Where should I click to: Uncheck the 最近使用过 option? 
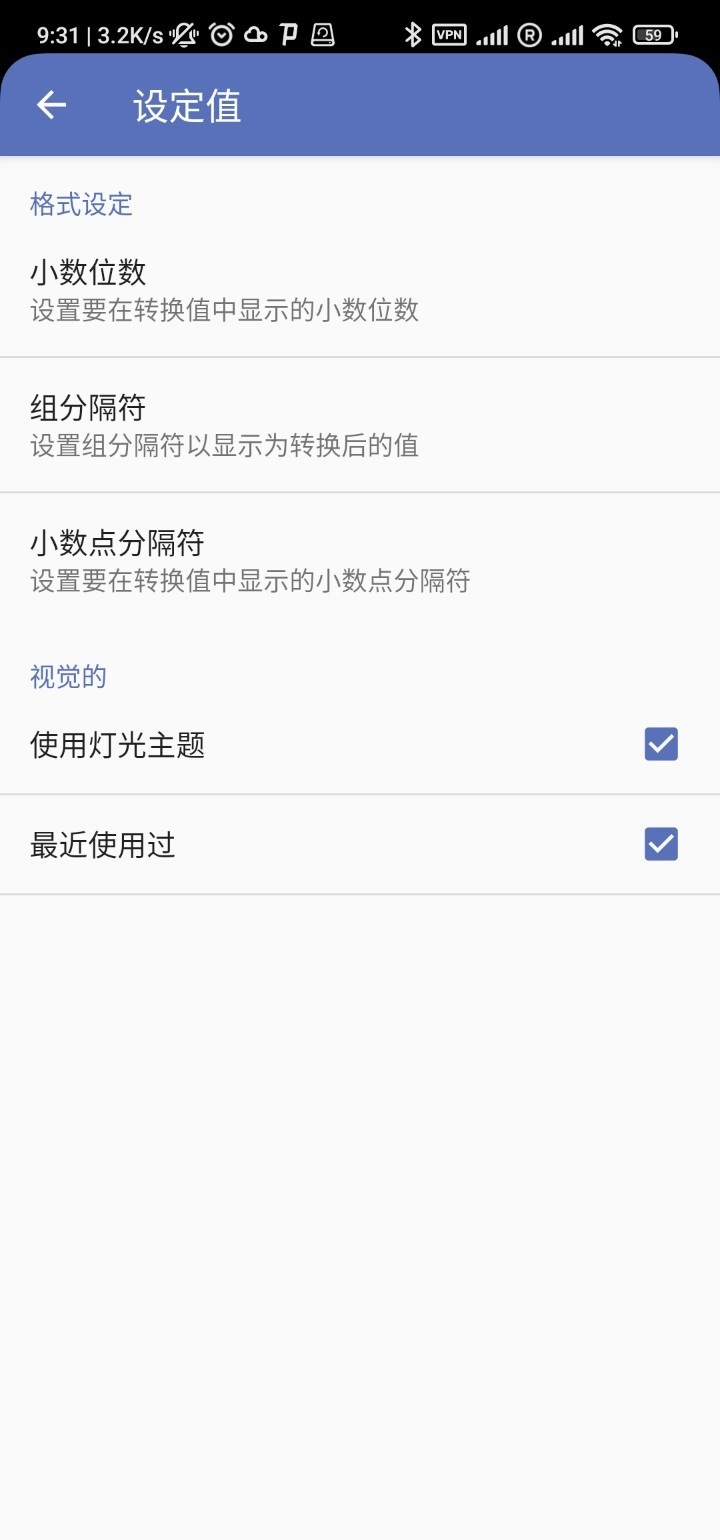click(x=659, y=844)
